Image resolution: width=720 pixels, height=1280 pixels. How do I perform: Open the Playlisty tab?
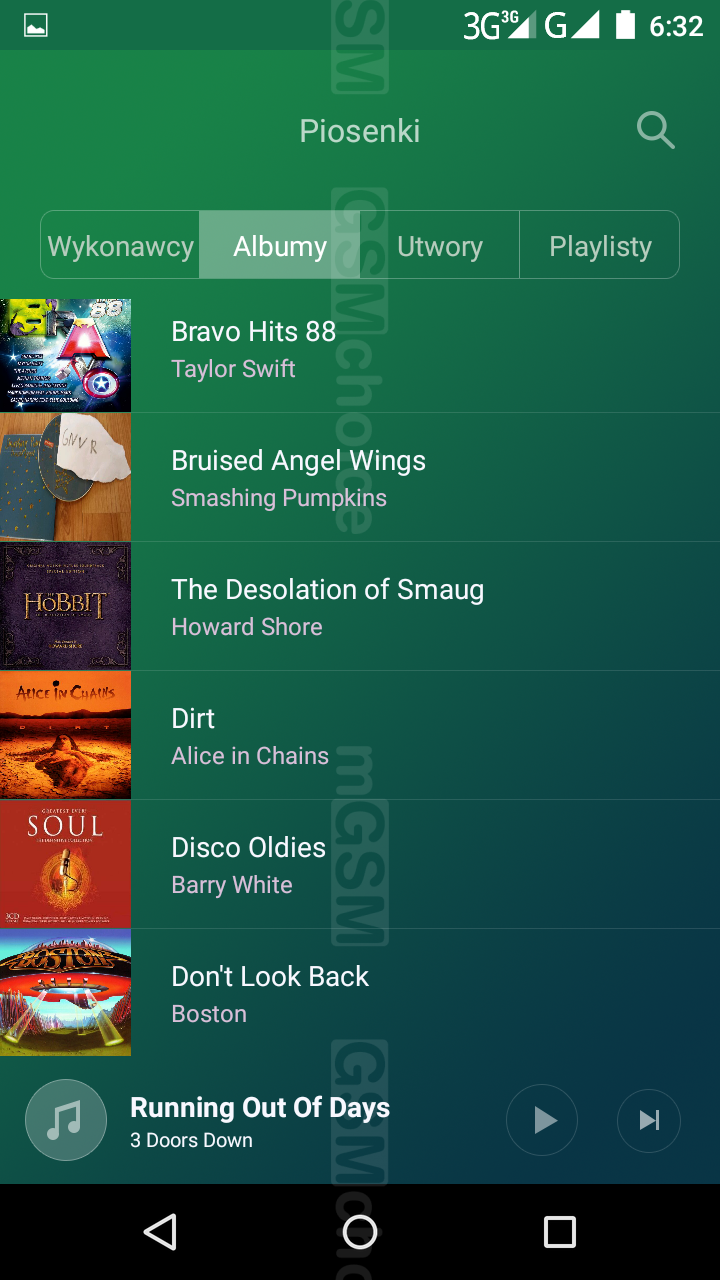[600, 246]
